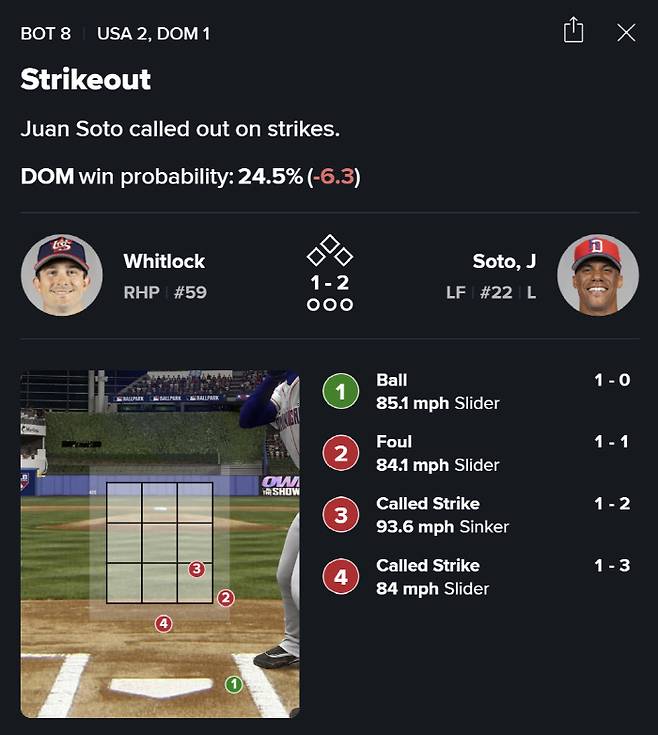Close the strikeout detail panel
658x735 pixels.
[626, 32]
